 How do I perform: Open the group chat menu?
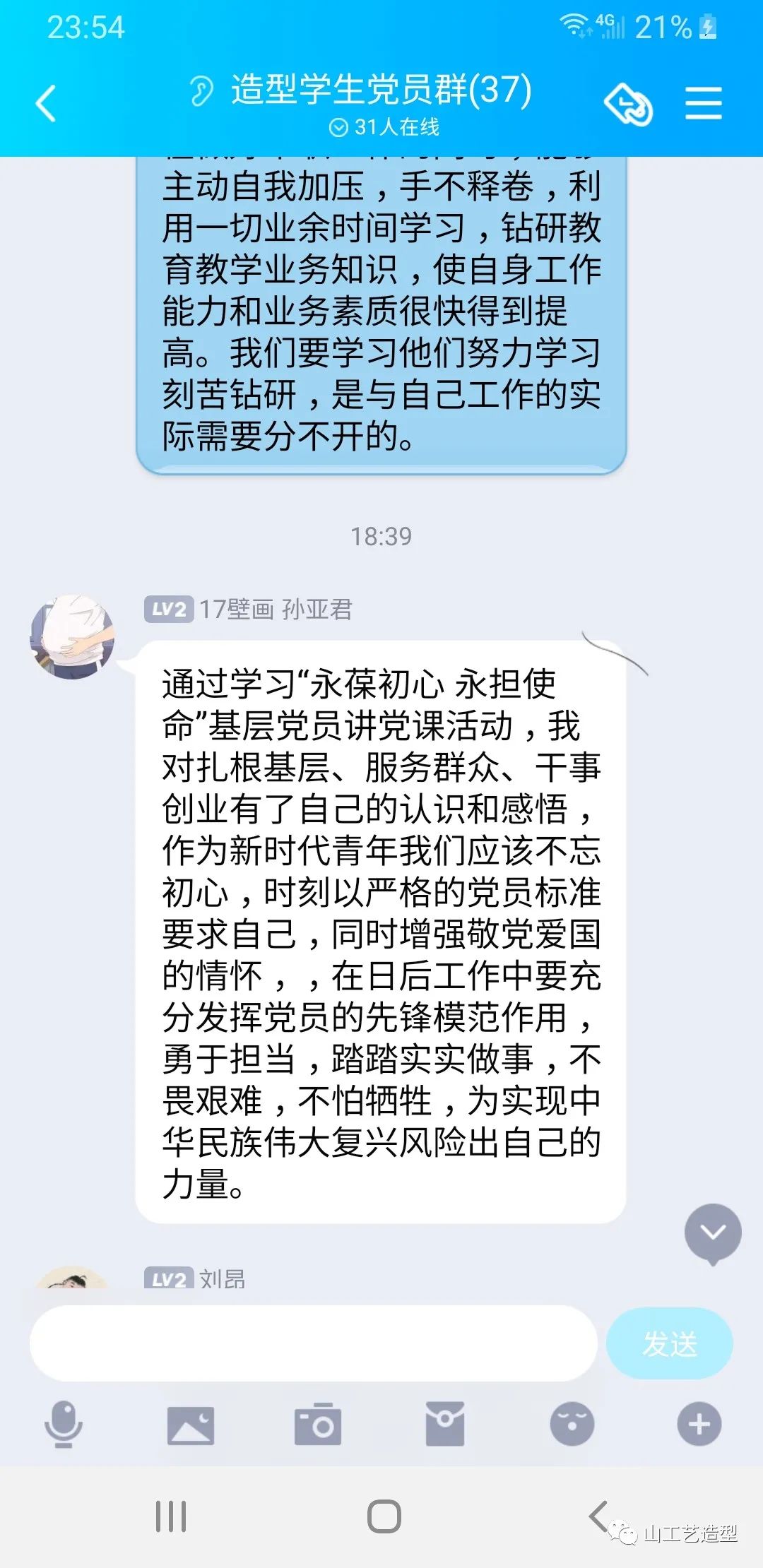[703, 104]
